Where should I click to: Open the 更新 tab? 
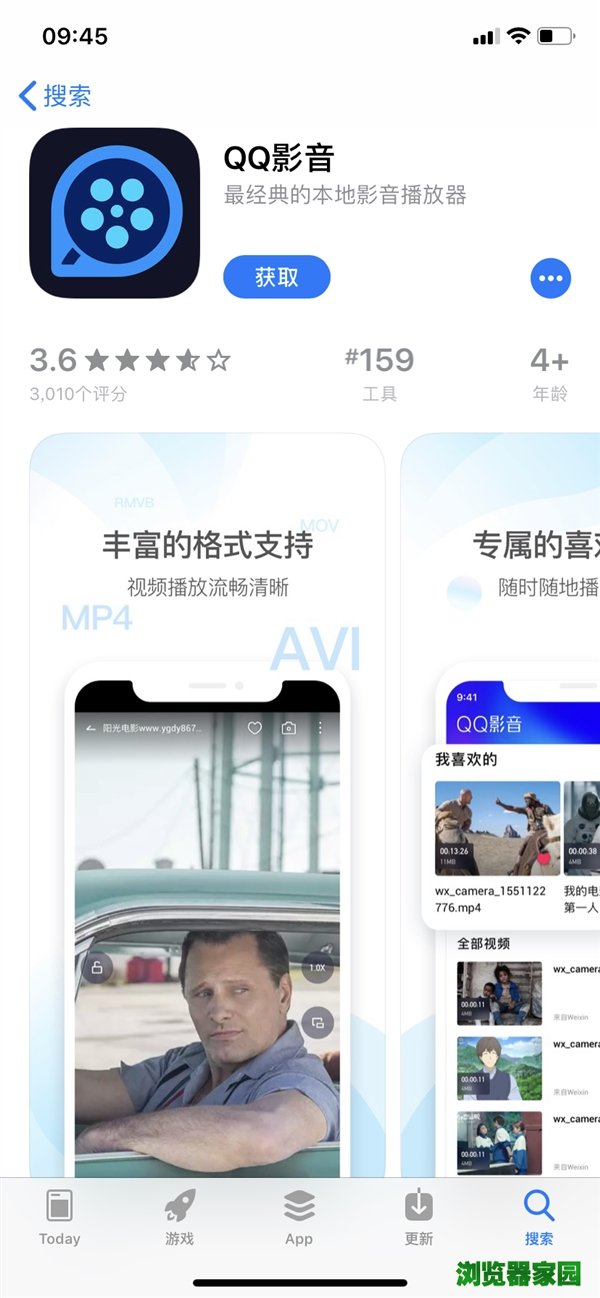tap(419, 1219)
